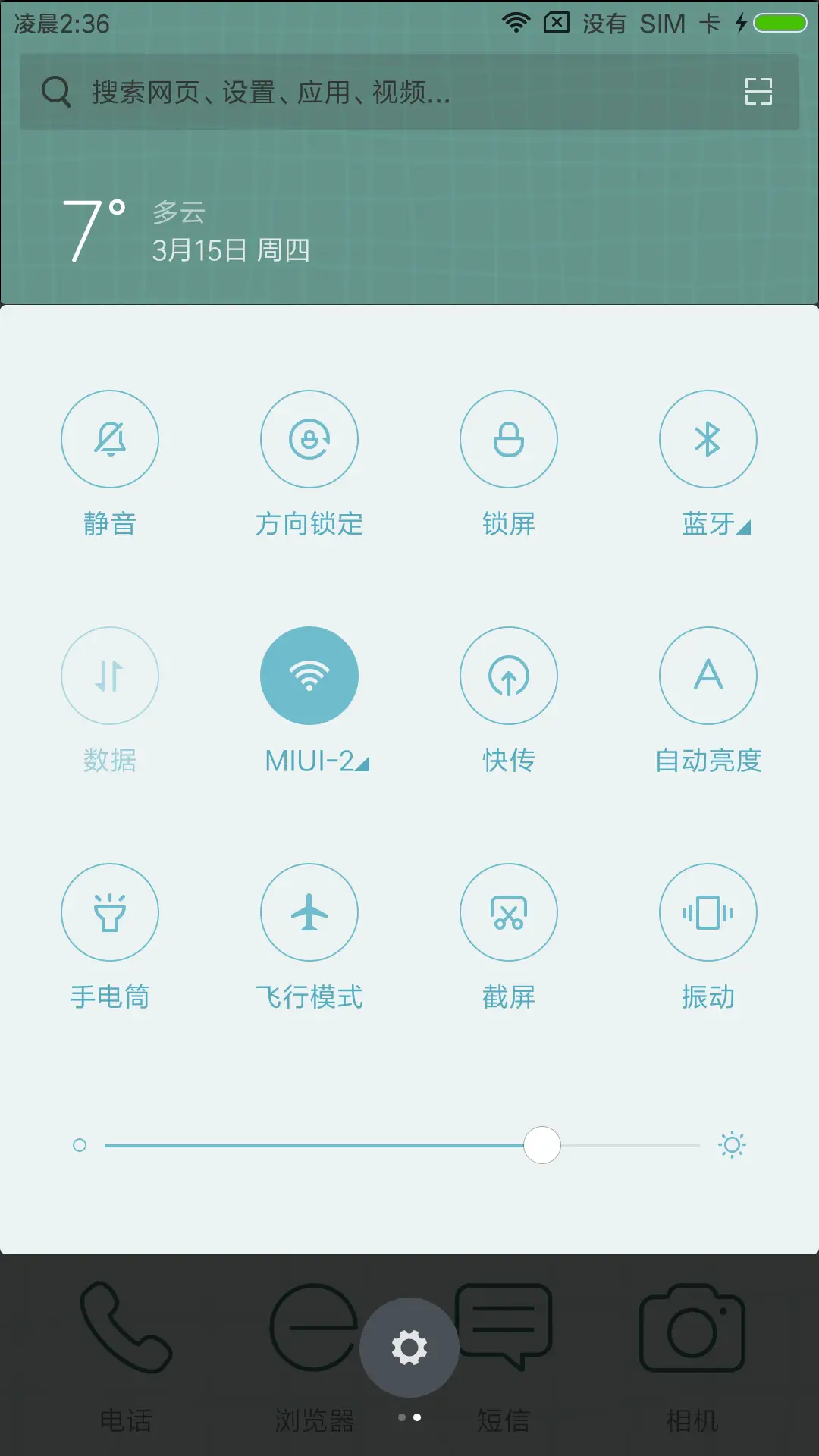The image size is (819, 1456).
Task: Enable 飞行模式 airplane mode
Action: tap(309, 912)
